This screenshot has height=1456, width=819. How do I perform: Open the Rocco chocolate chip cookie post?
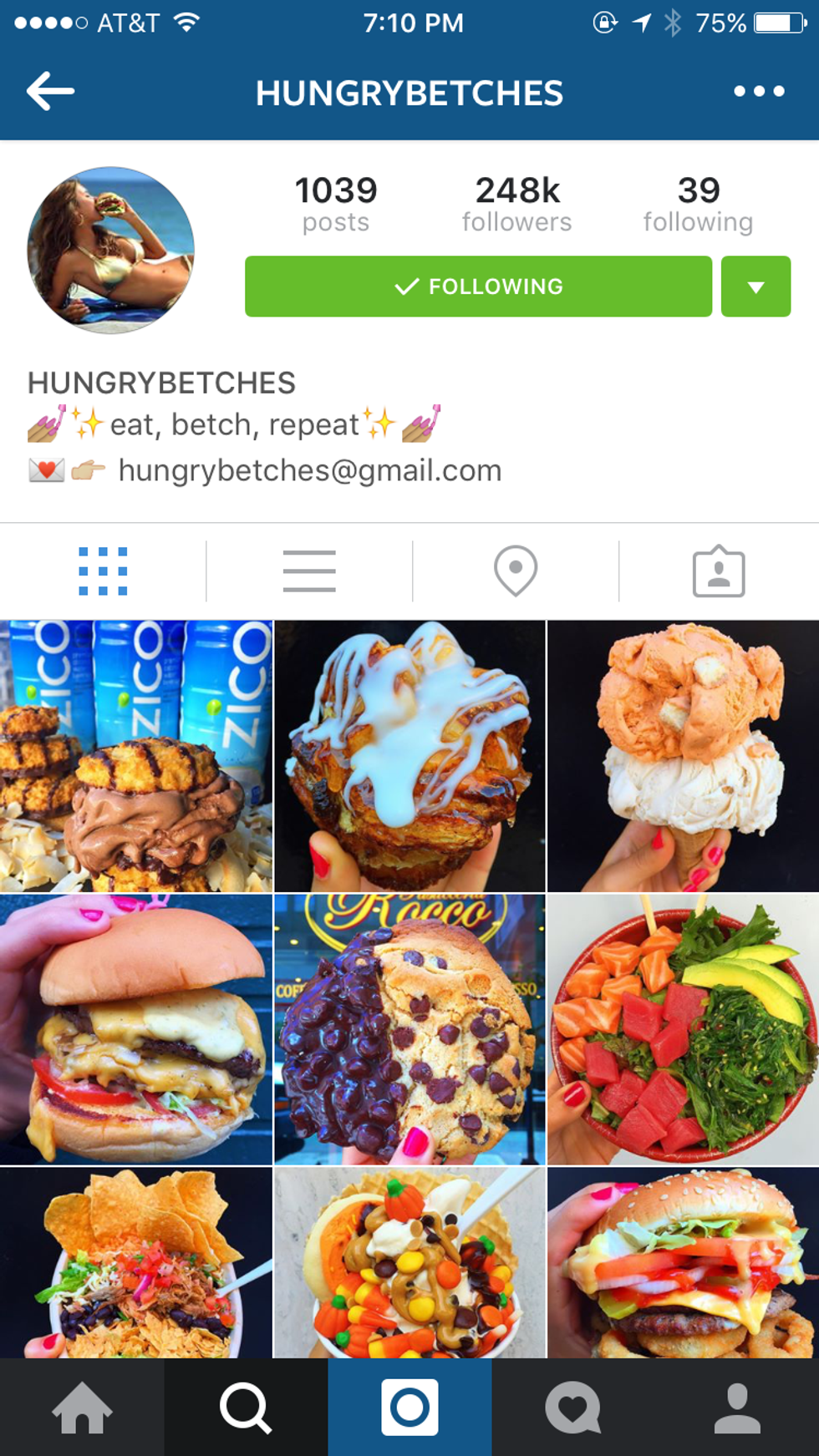[x=409, y=1029]
